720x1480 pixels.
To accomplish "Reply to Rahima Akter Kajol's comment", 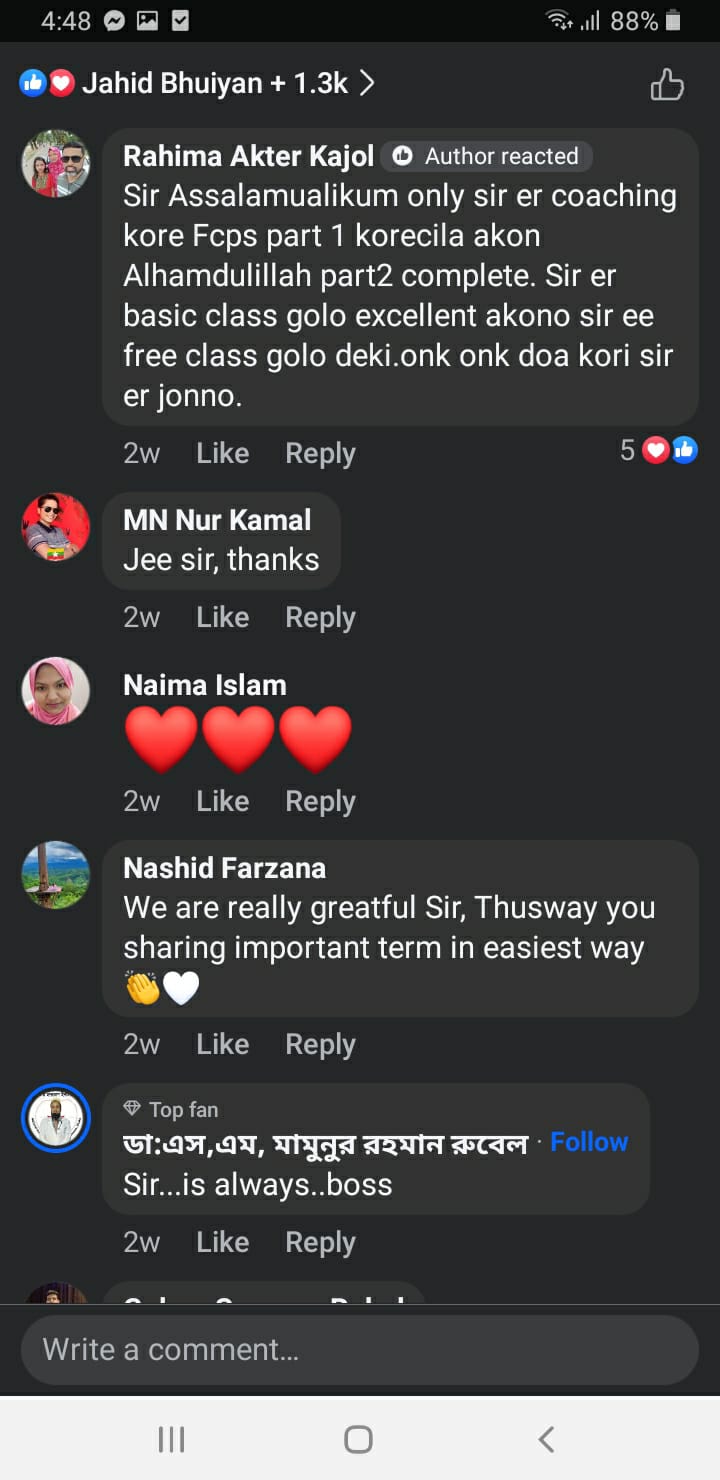I will (320, 453).
